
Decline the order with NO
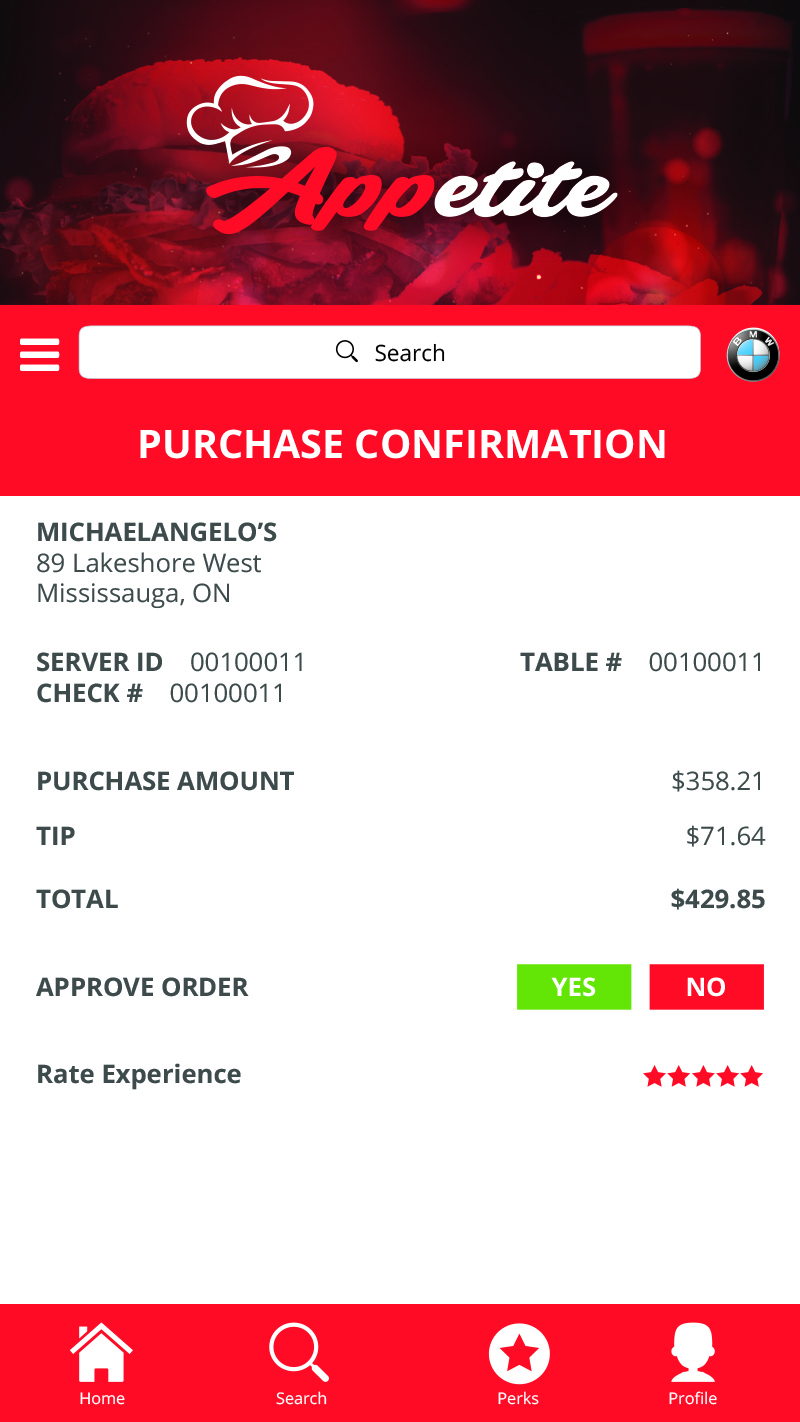(706, 987)
